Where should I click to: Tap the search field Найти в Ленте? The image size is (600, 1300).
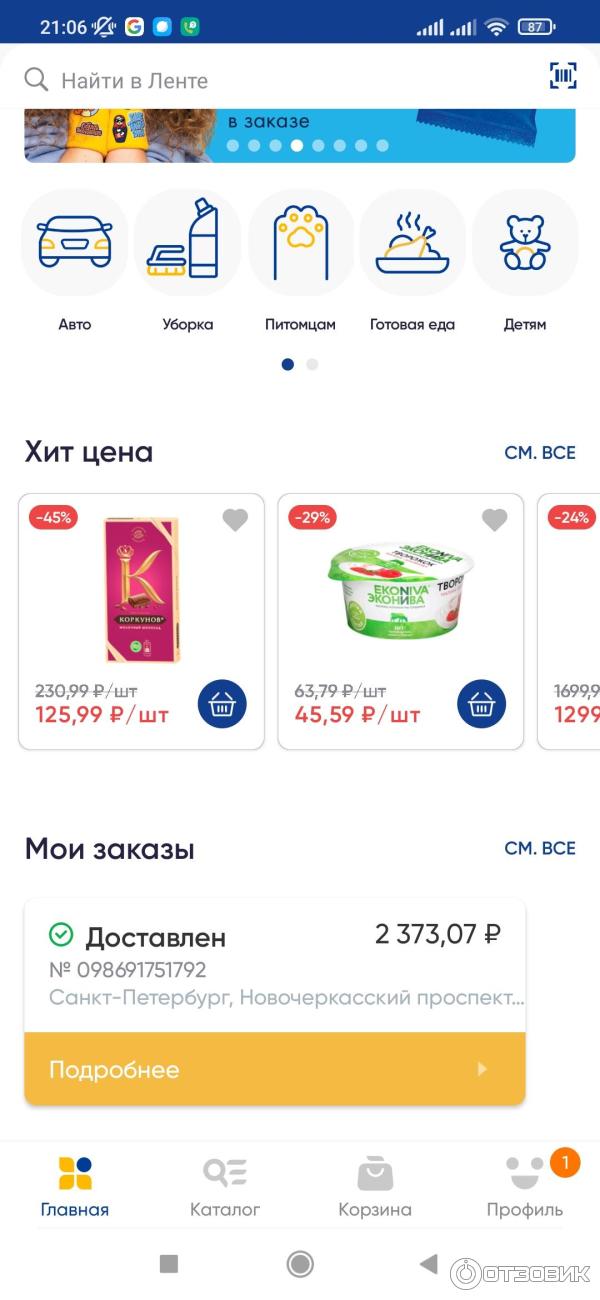[280, 80]
